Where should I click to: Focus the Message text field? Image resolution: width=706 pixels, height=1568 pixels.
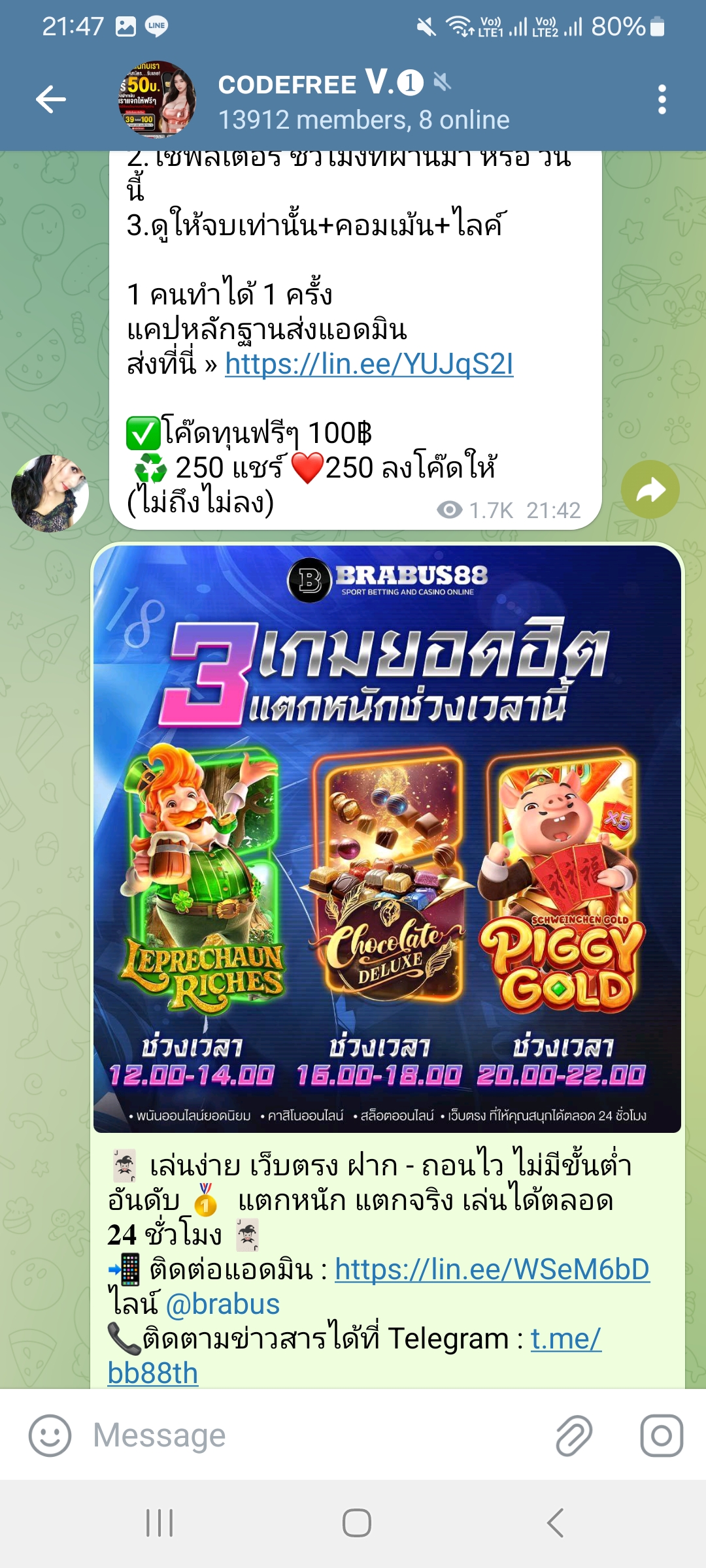314,1435
